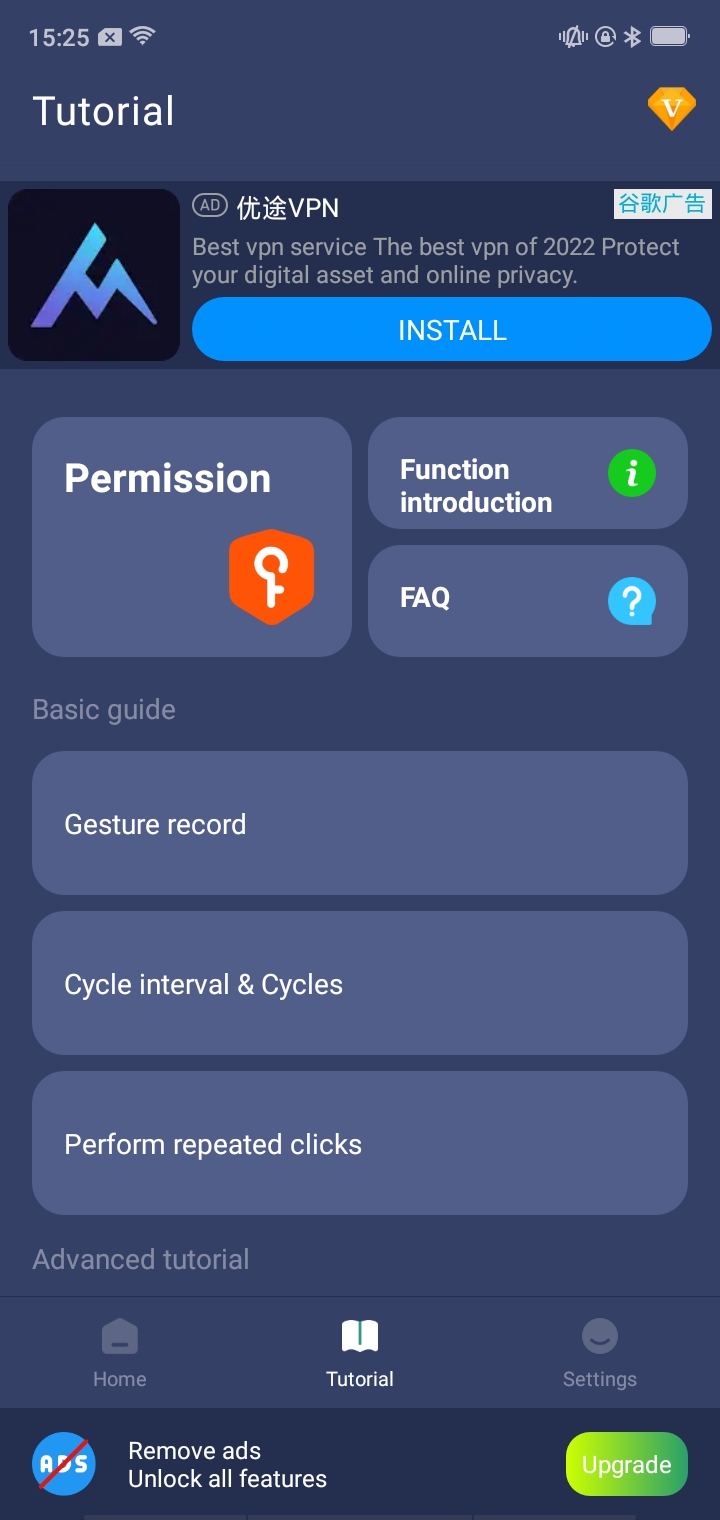
Task: Tap the Bluetooth icon in status bar
Action: click(x=632, y=36)
